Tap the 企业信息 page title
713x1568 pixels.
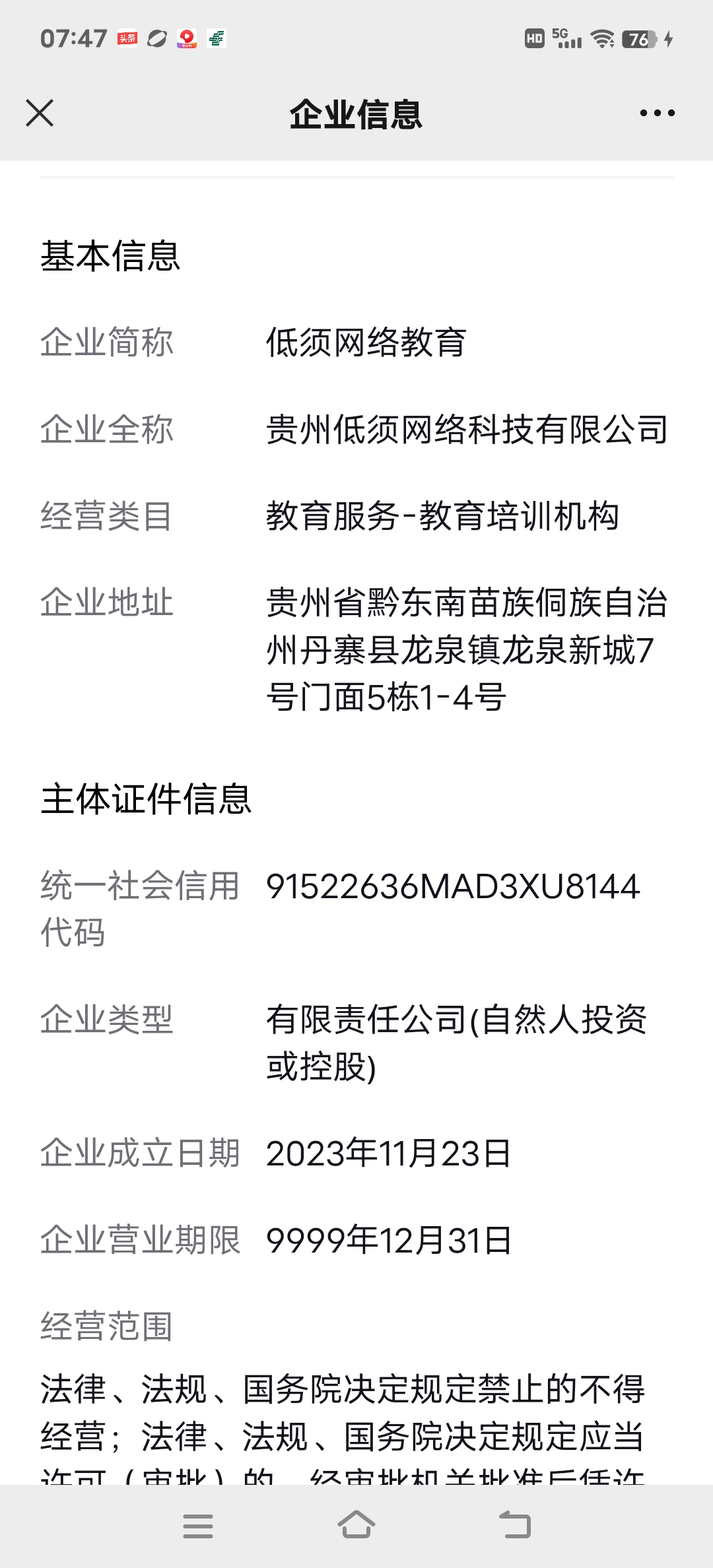click(x=356, y=114)
